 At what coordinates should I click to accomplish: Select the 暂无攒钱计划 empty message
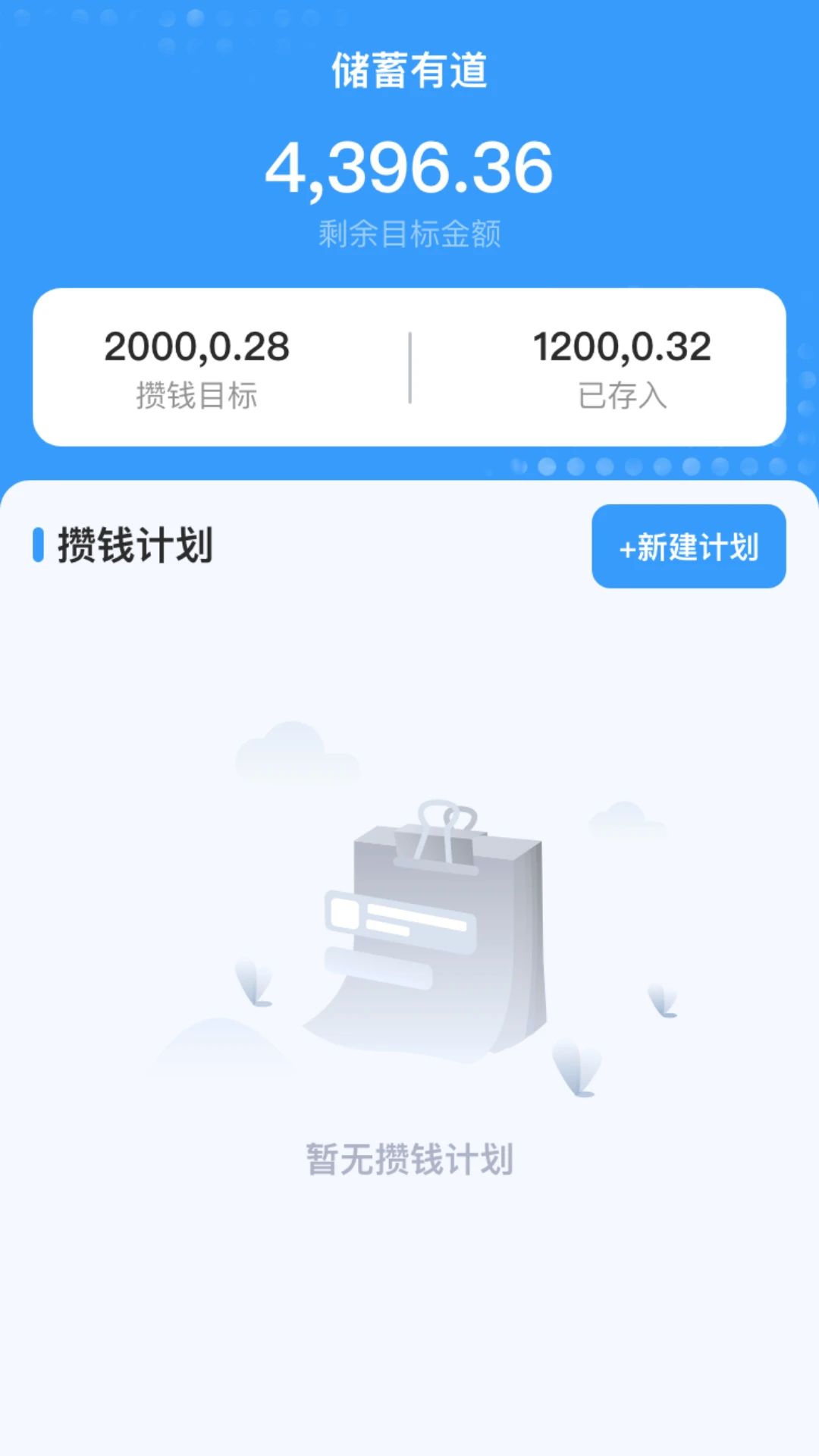pyautogui.click(x=409, y=1158)
